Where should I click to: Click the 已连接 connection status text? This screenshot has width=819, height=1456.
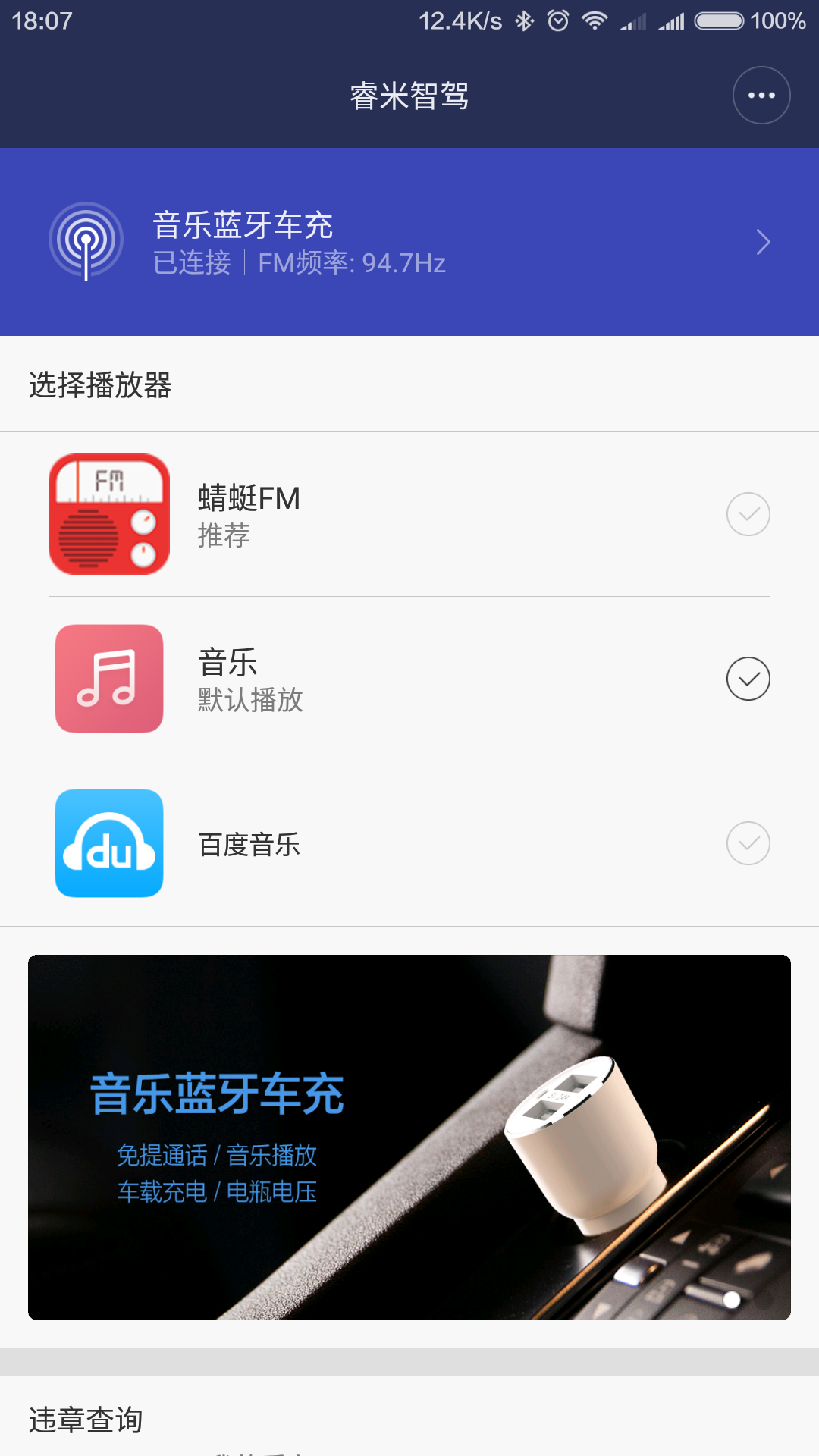191,264
